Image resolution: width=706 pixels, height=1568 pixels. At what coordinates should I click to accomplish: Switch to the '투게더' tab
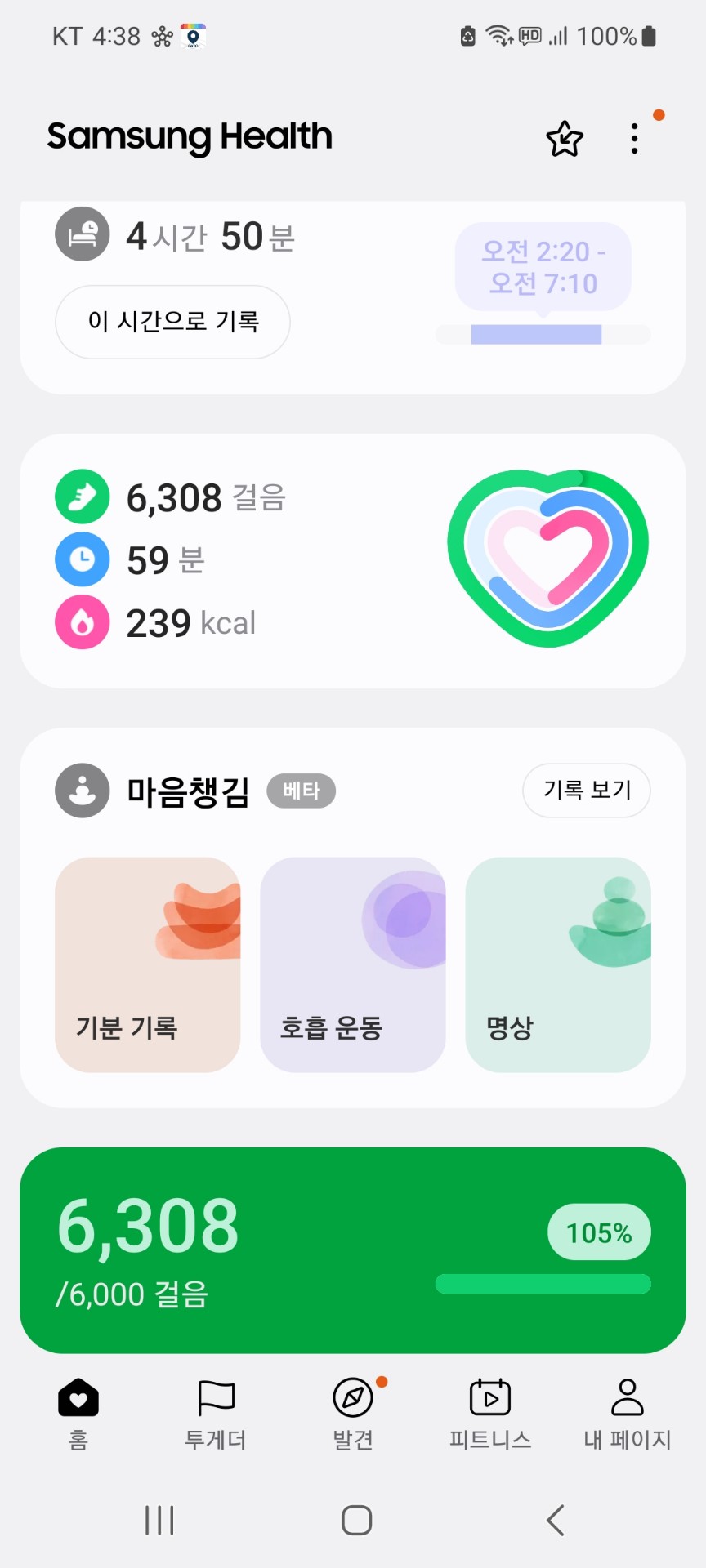pos(216,1414)
